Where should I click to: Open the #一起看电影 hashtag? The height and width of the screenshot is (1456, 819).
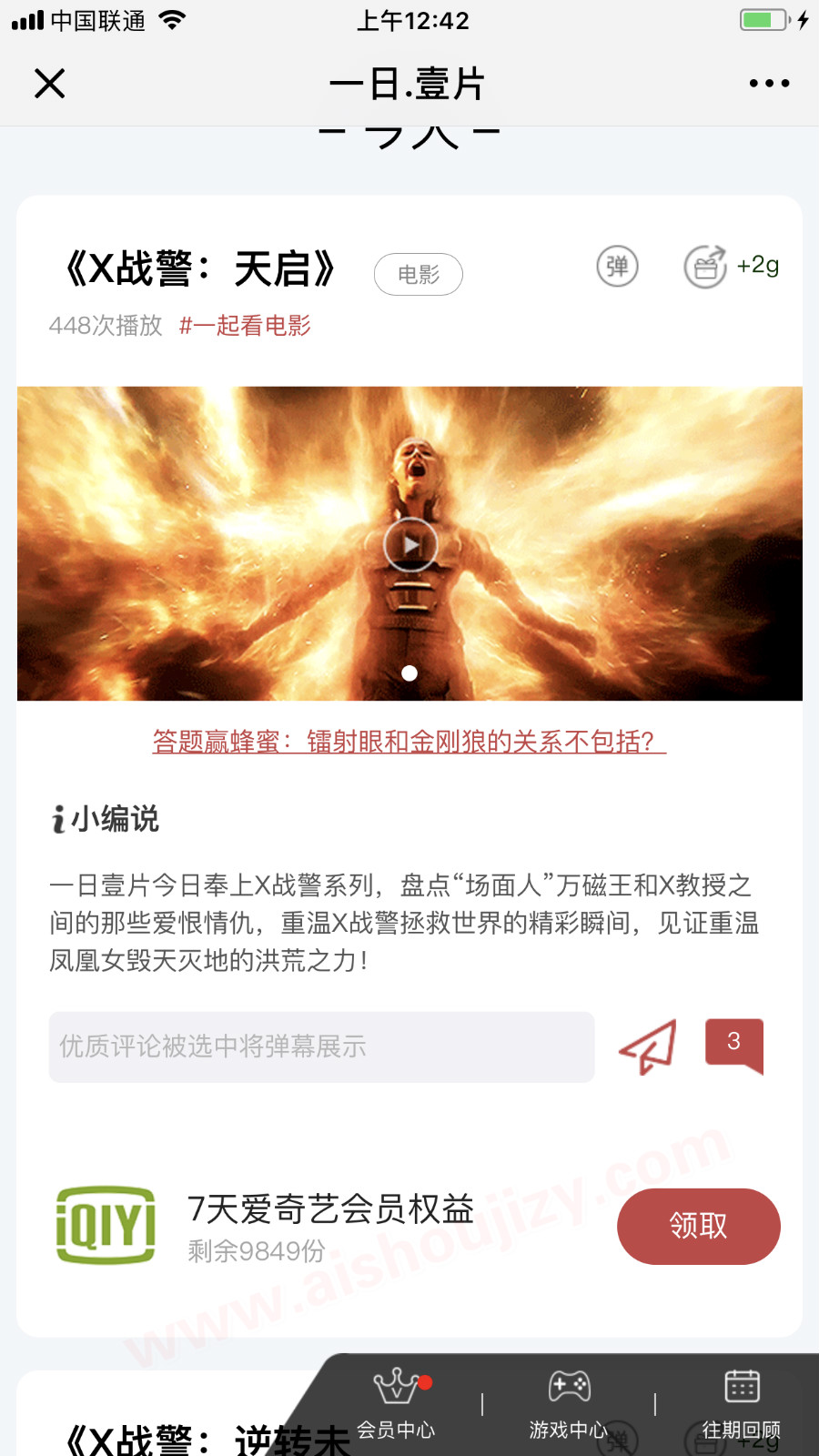245,325
